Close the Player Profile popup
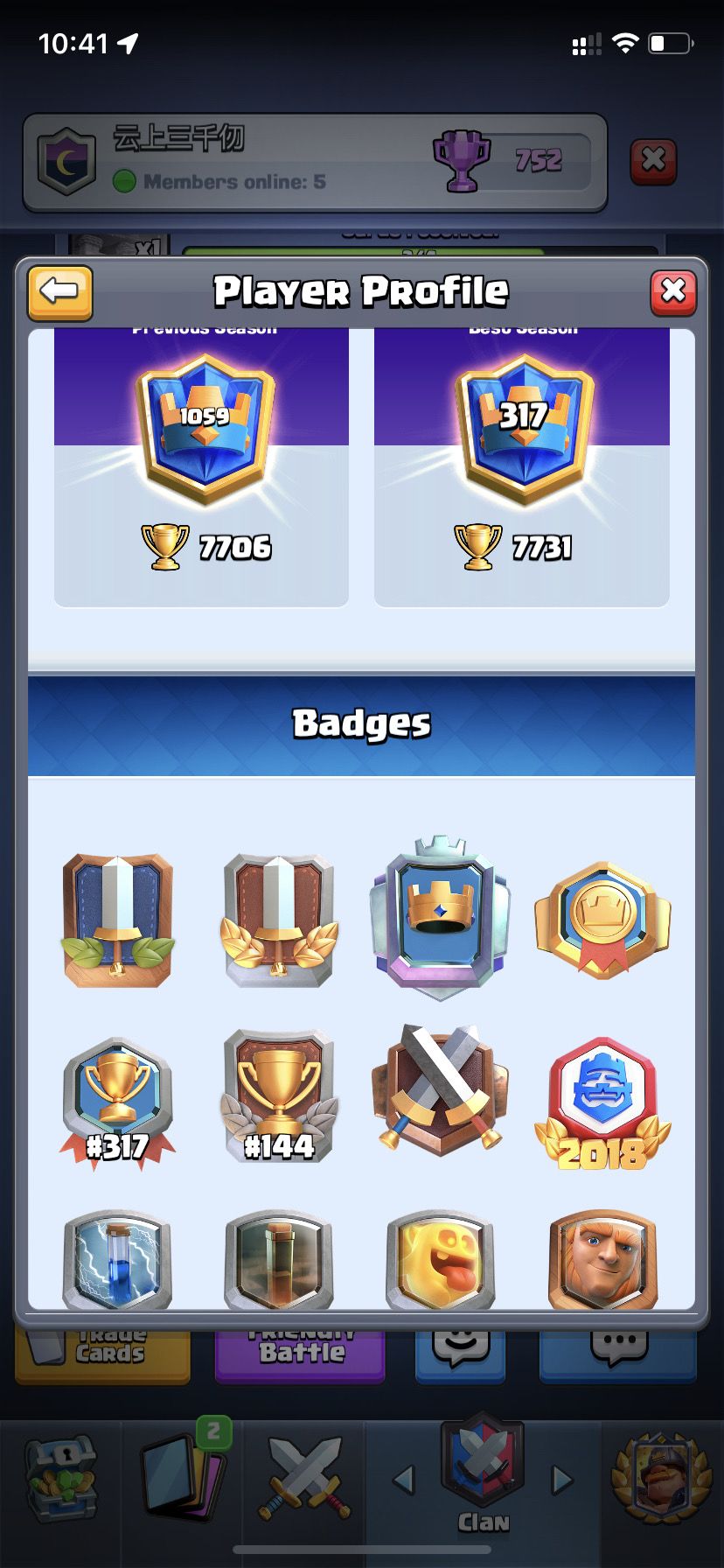Viewport: 724px width, 1568px height. (673, 292)
